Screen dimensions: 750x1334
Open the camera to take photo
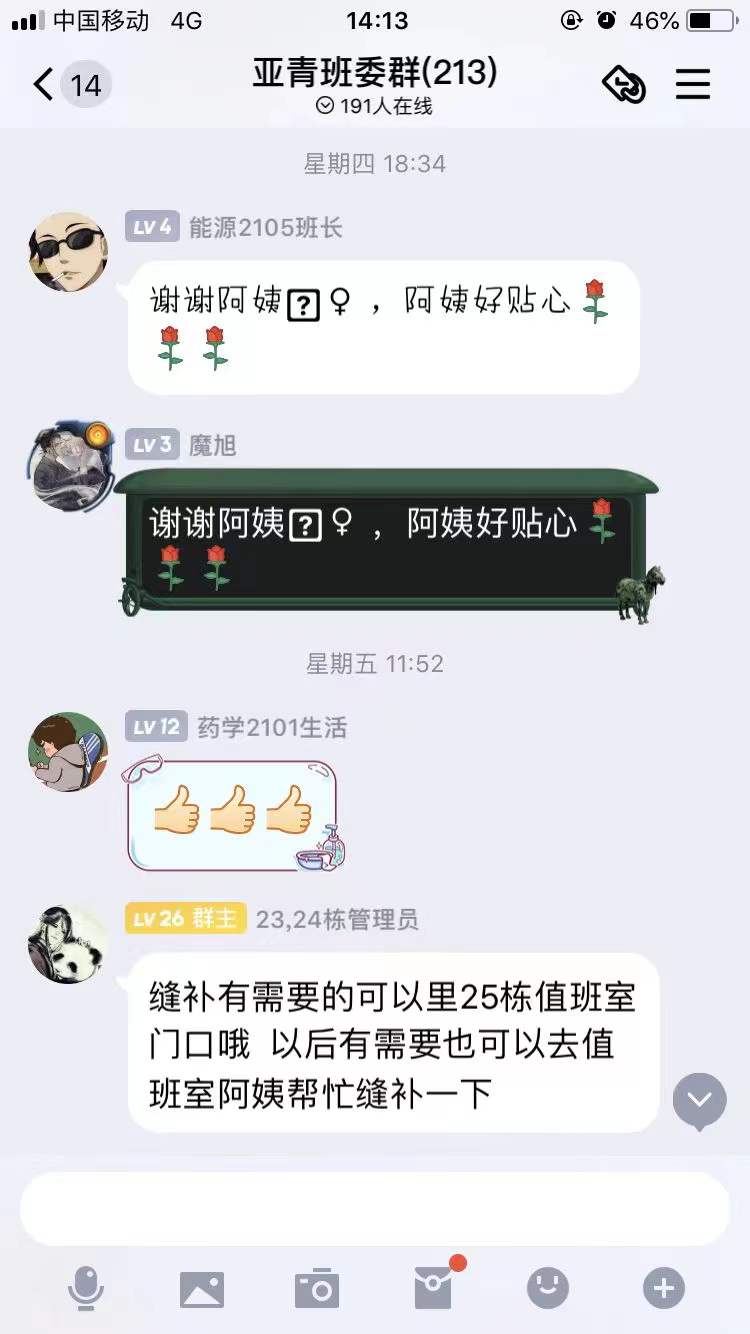pos(317,1289)
